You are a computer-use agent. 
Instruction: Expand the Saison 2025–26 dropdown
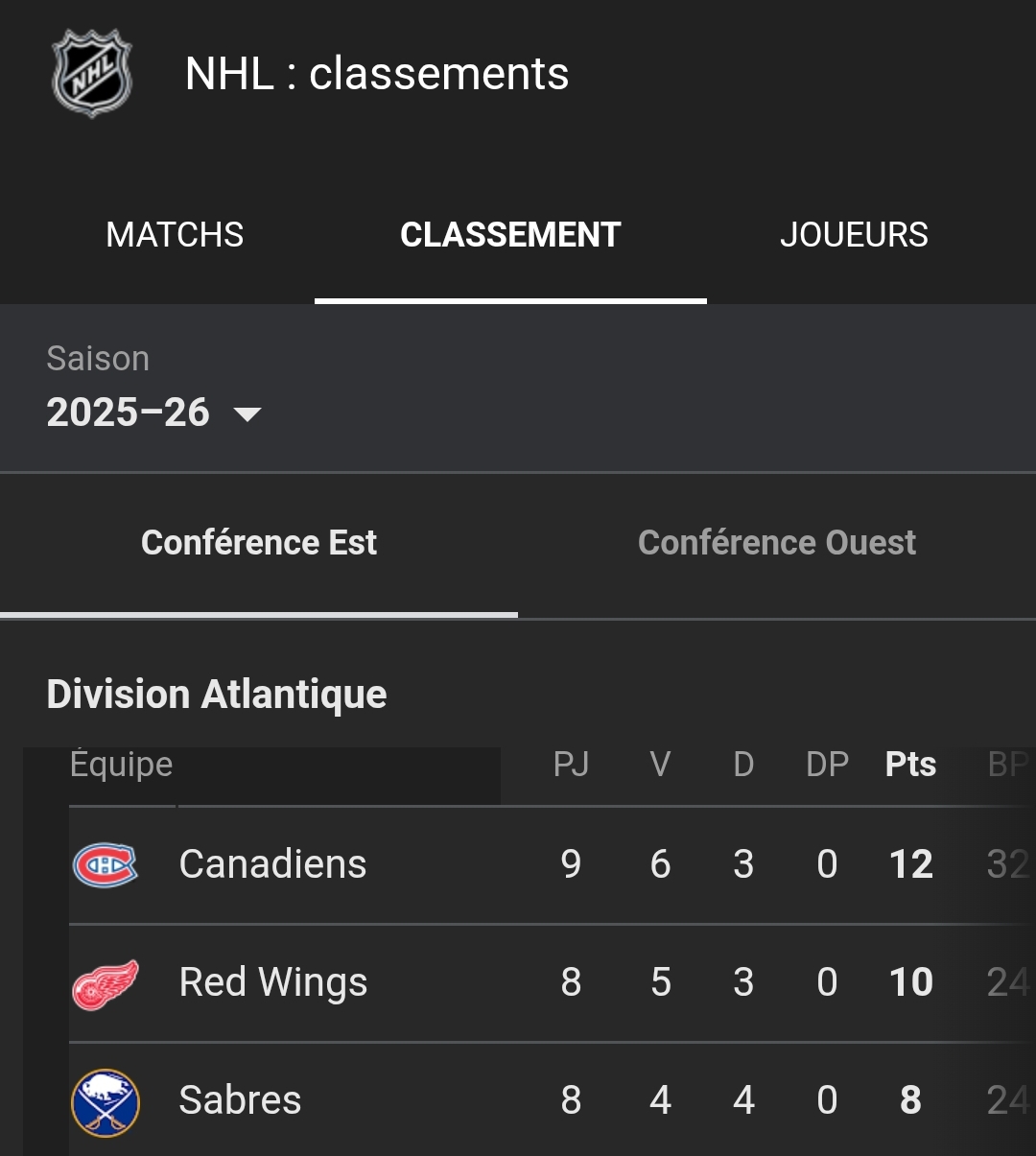coord(153,413)
